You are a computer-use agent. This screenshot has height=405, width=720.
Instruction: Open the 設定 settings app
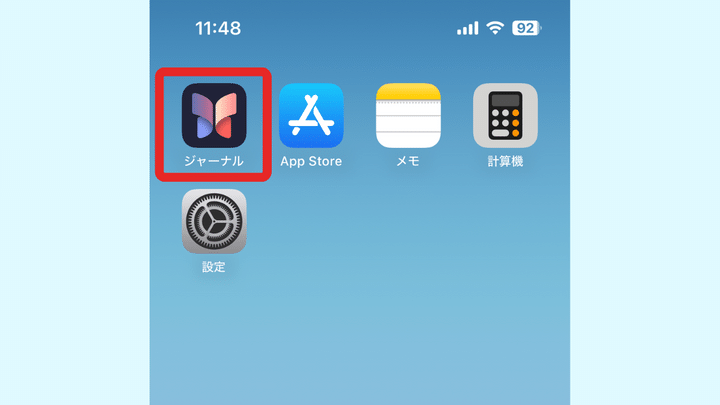pos(214,222)
